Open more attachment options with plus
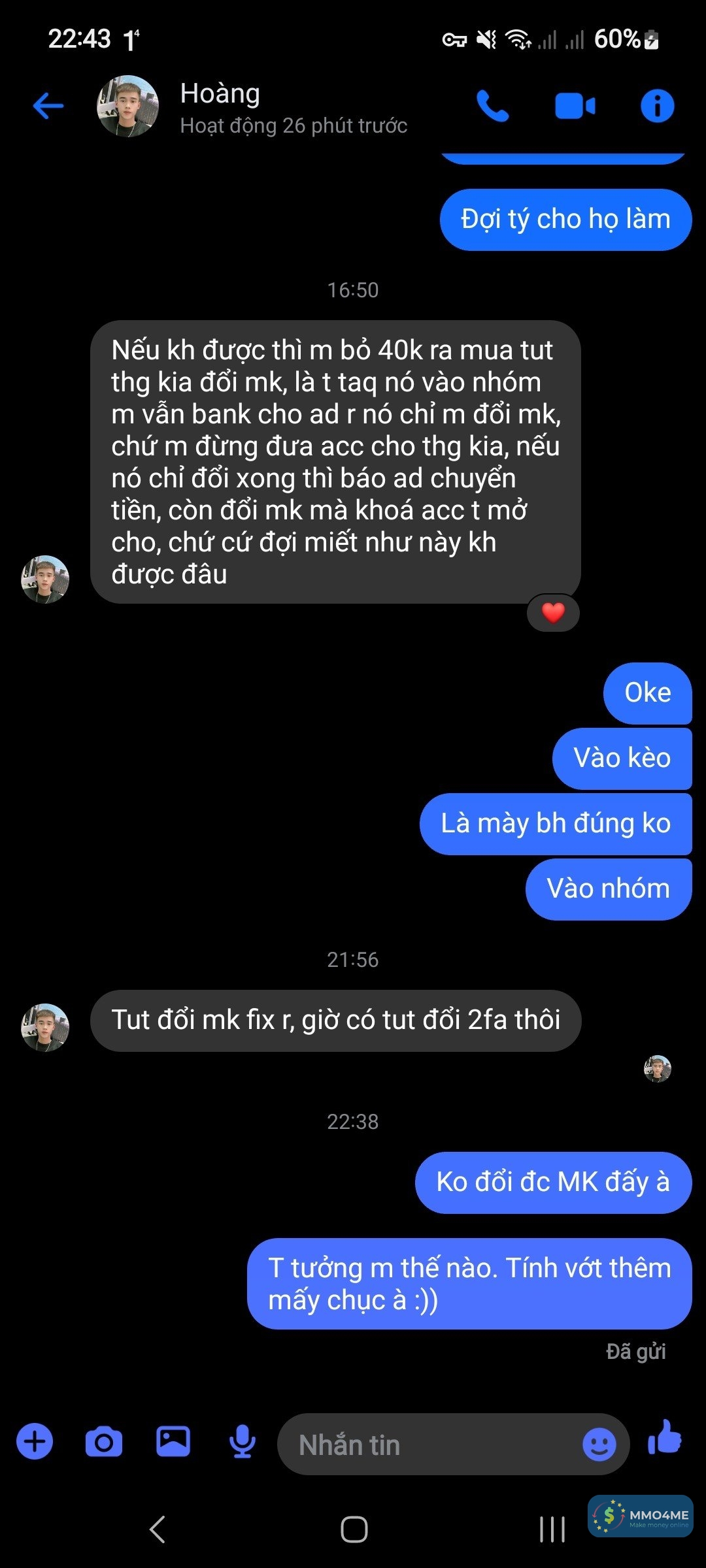Screen dimensions: 706x1568 click(35, 1441)
